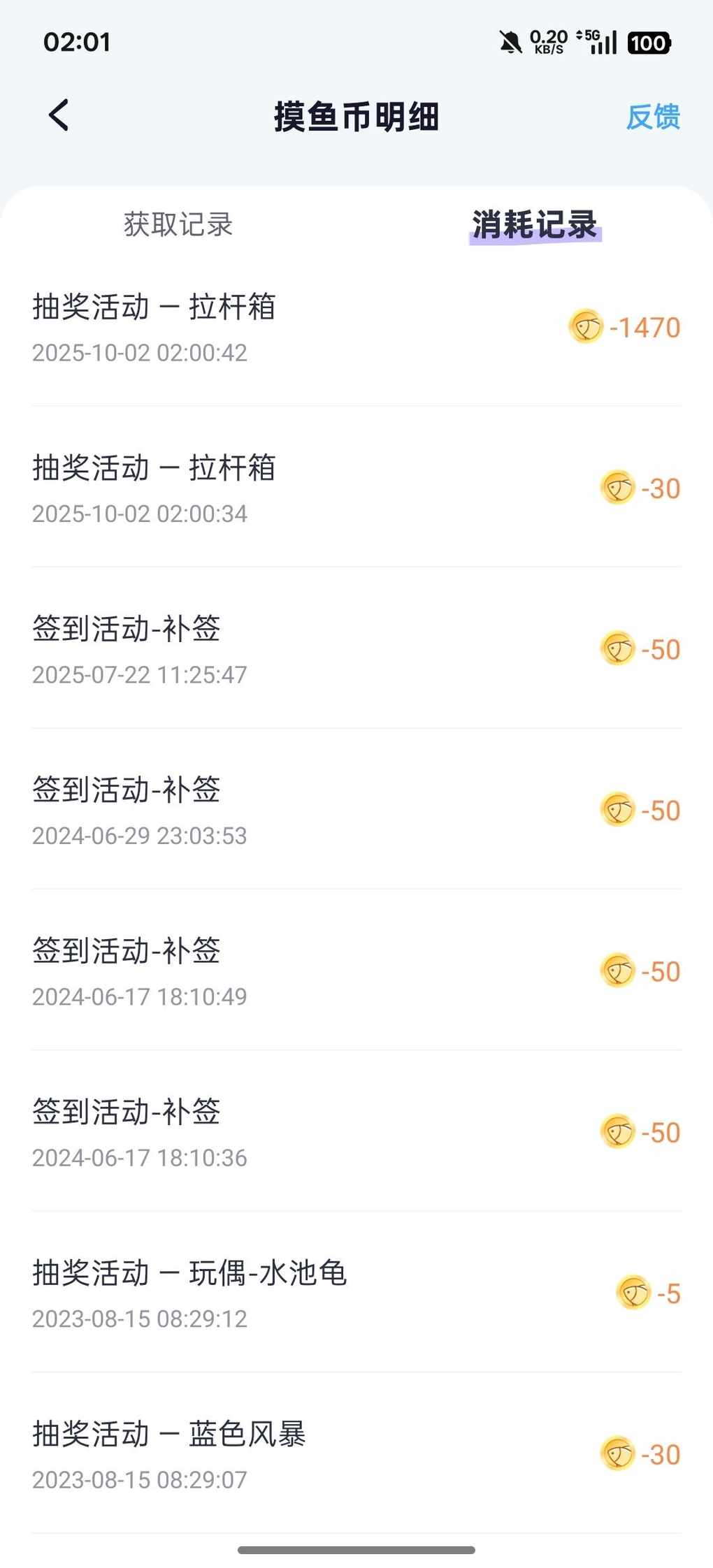Select the 消耗记录 tab
The height and width of the screenshot is (1568, 713).
[x=534, y=224]
